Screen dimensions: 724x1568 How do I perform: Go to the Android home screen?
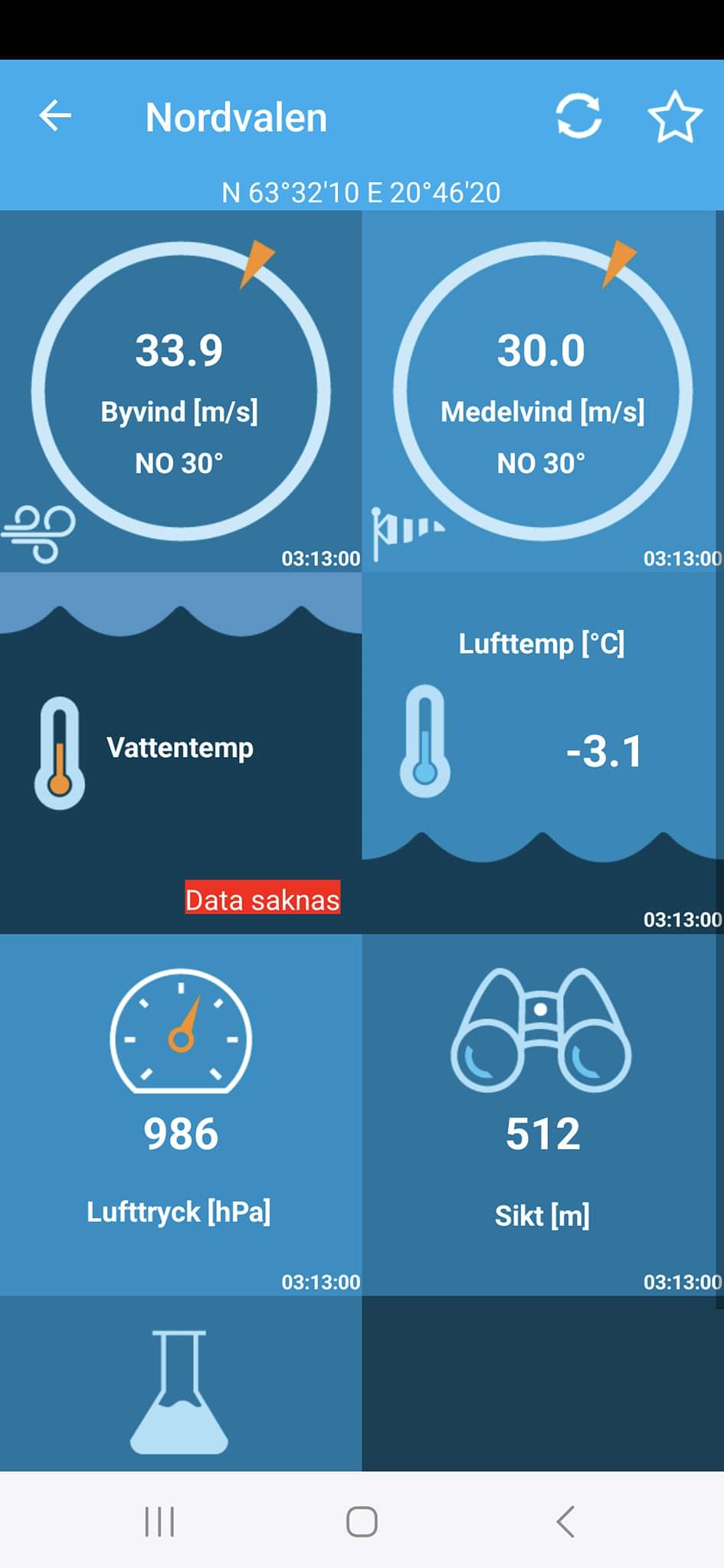tap(362, 1521)
